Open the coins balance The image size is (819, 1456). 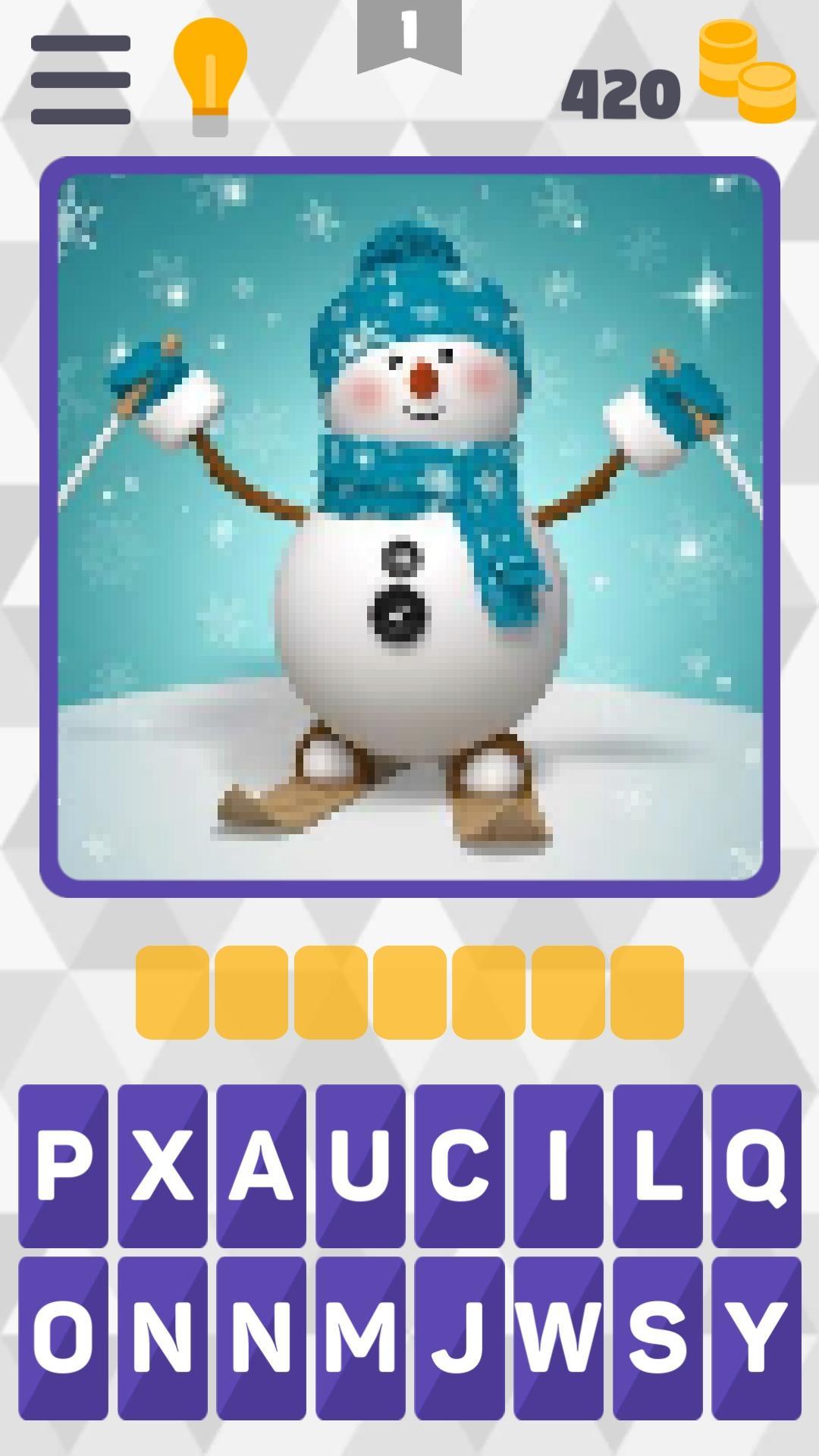point(747,73)
